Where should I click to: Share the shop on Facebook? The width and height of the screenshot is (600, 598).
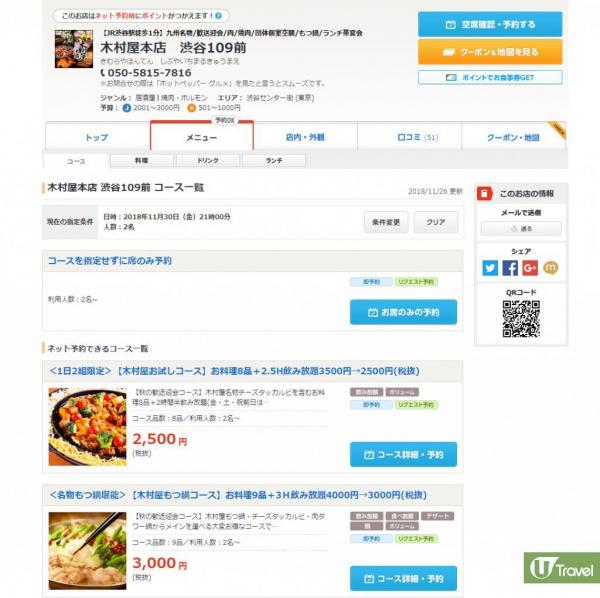coord(510,268)
